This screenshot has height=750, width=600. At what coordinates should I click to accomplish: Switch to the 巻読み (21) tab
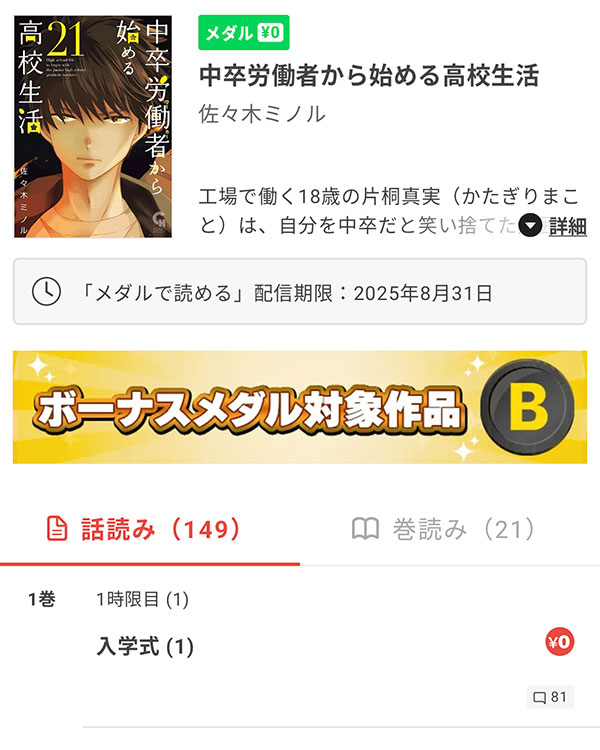444,529
